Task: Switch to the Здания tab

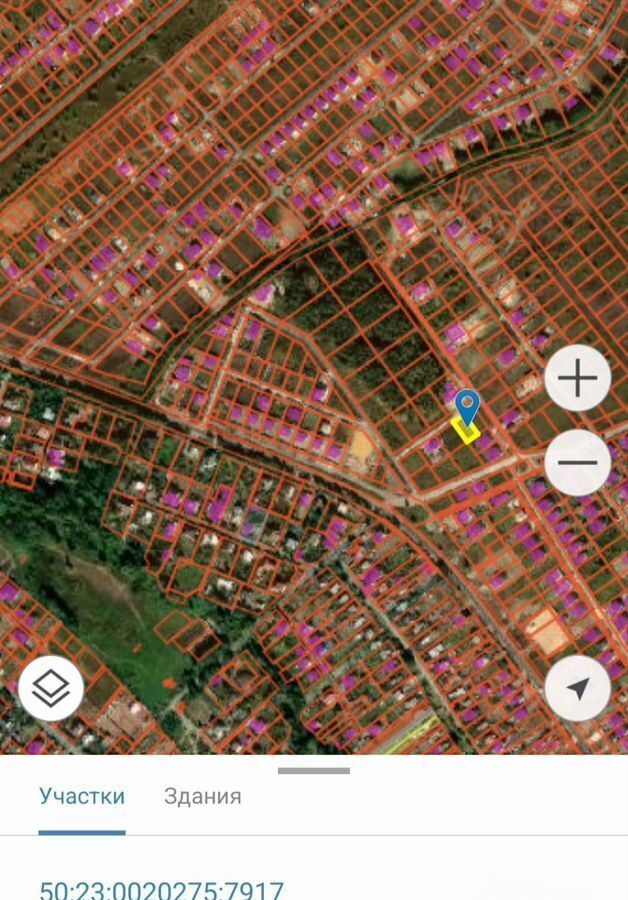Action: tap(203, 796)
